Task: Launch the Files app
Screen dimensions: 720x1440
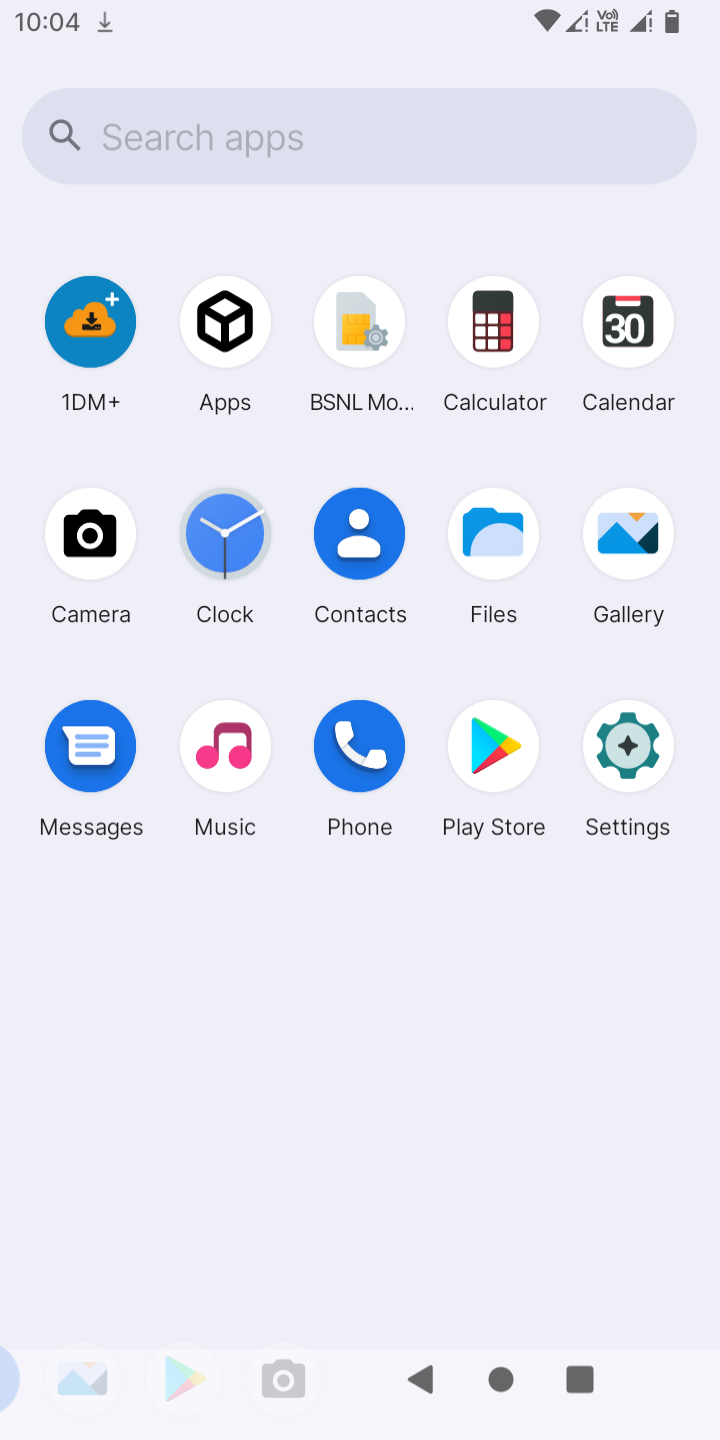Action: [x=494, y=534]
